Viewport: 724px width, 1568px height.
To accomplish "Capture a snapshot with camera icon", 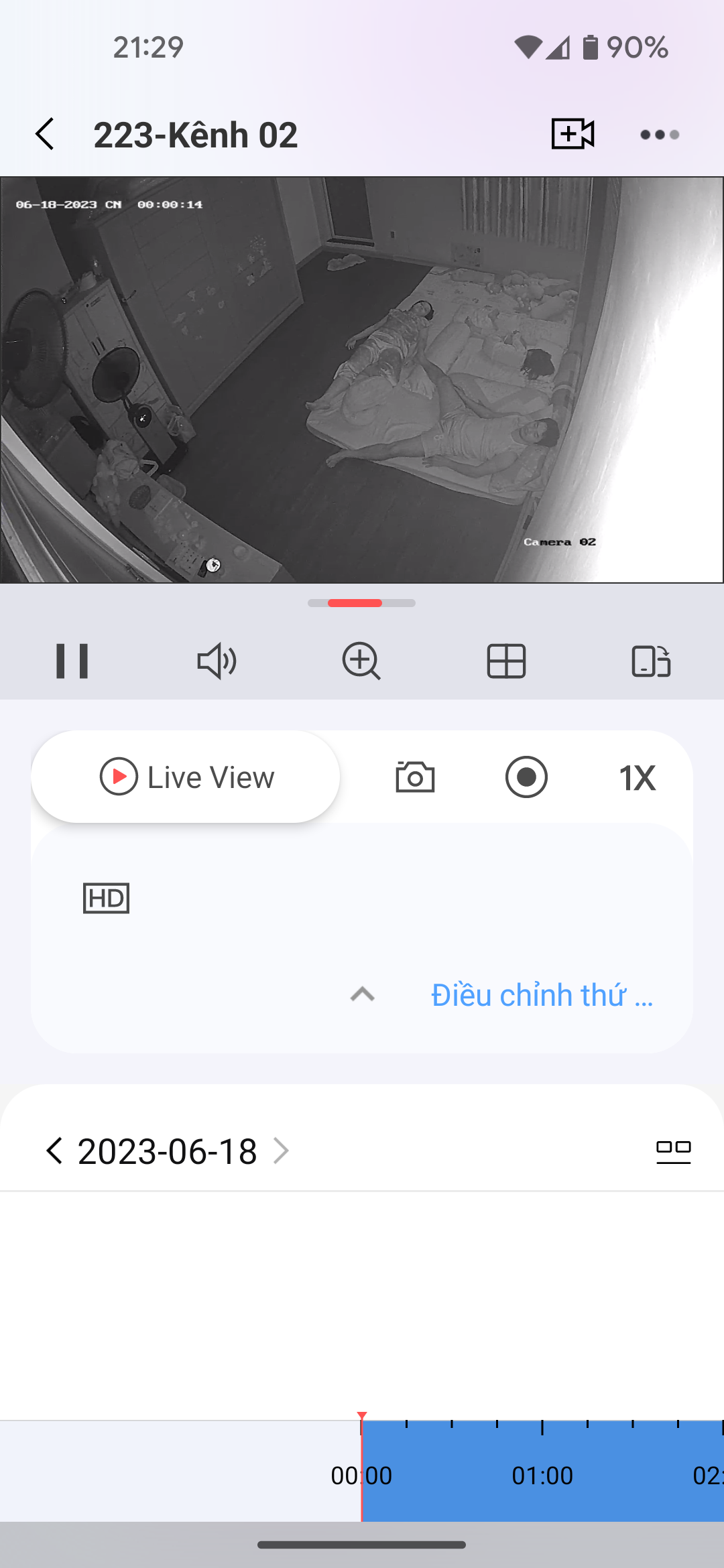I will tap(415, 777).
